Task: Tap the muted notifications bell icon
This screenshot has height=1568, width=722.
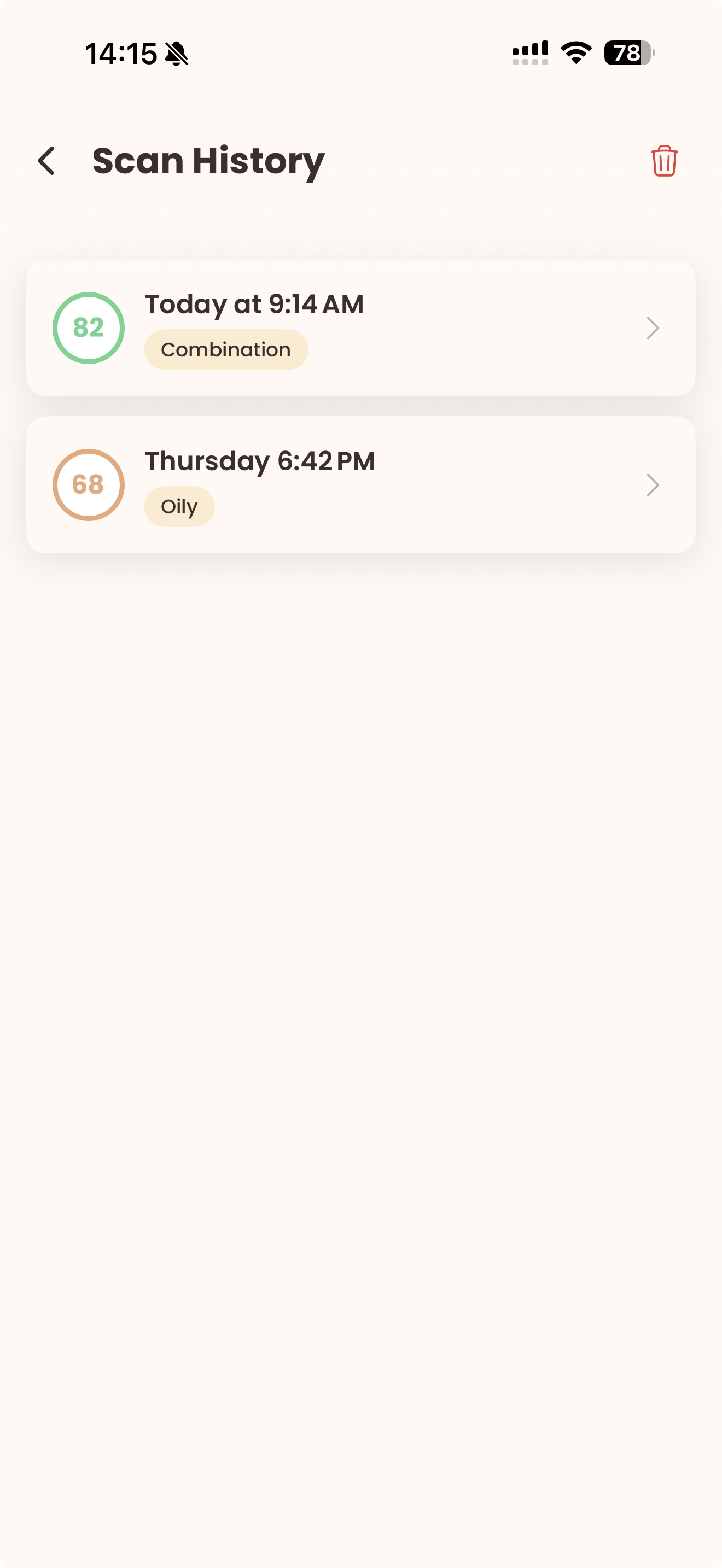Action: click(176, 54)
